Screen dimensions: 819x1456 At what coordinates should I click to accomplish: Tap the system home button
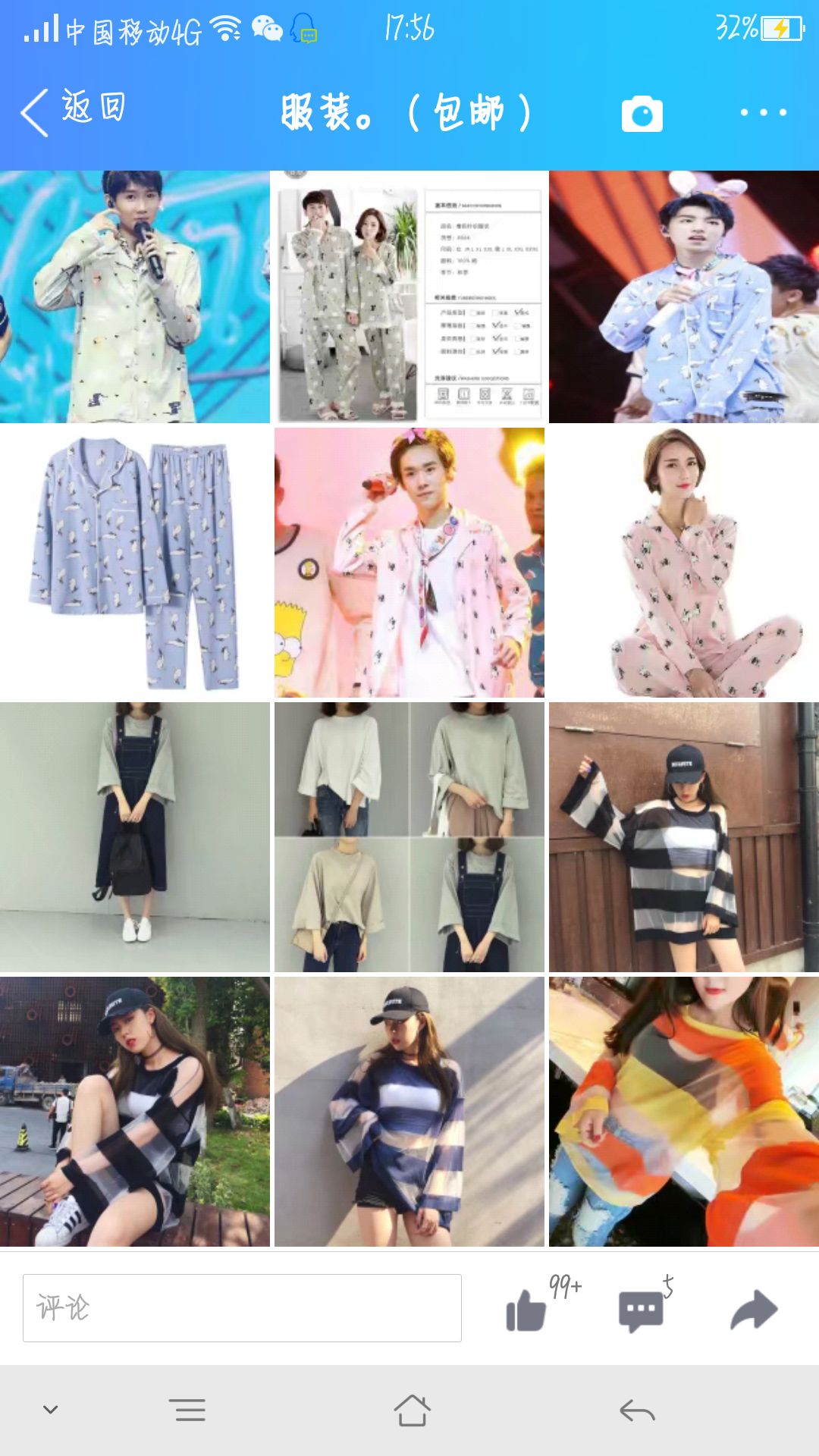tap(412, 1410)
